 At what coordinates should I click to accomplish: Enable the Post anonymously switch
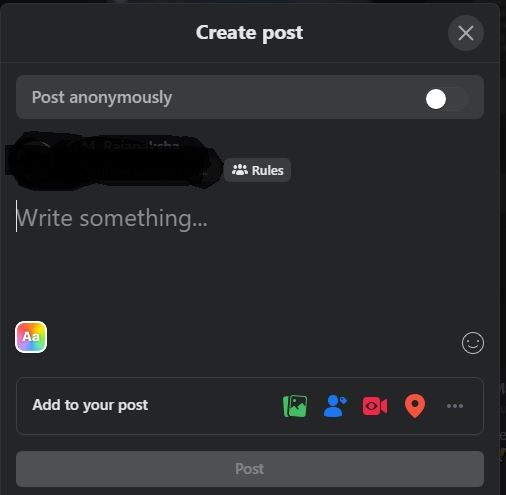point(446,99)
